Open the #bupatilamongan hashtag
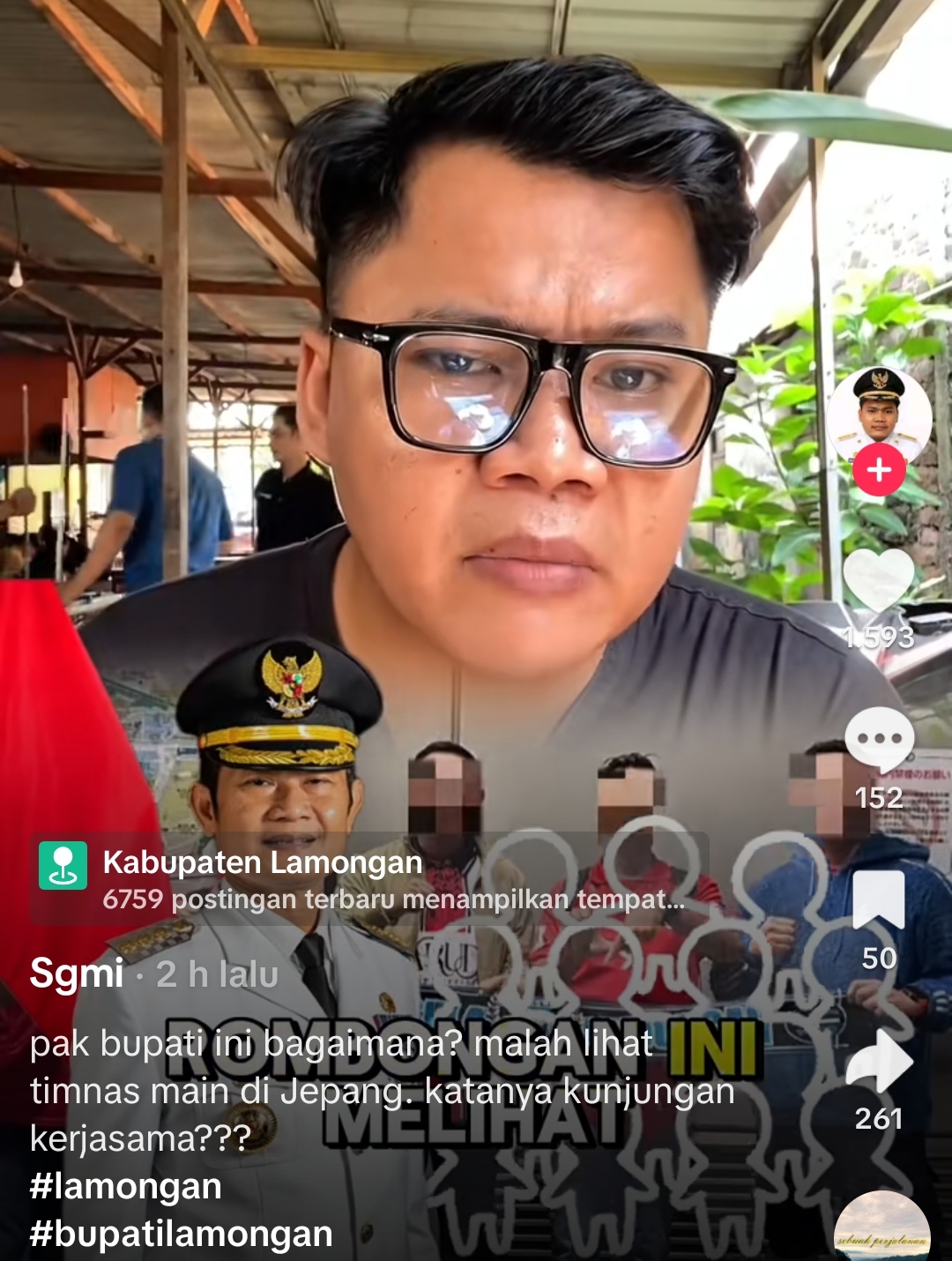The width and height of the screenshot is (952, 1261). coord(181,1234)
